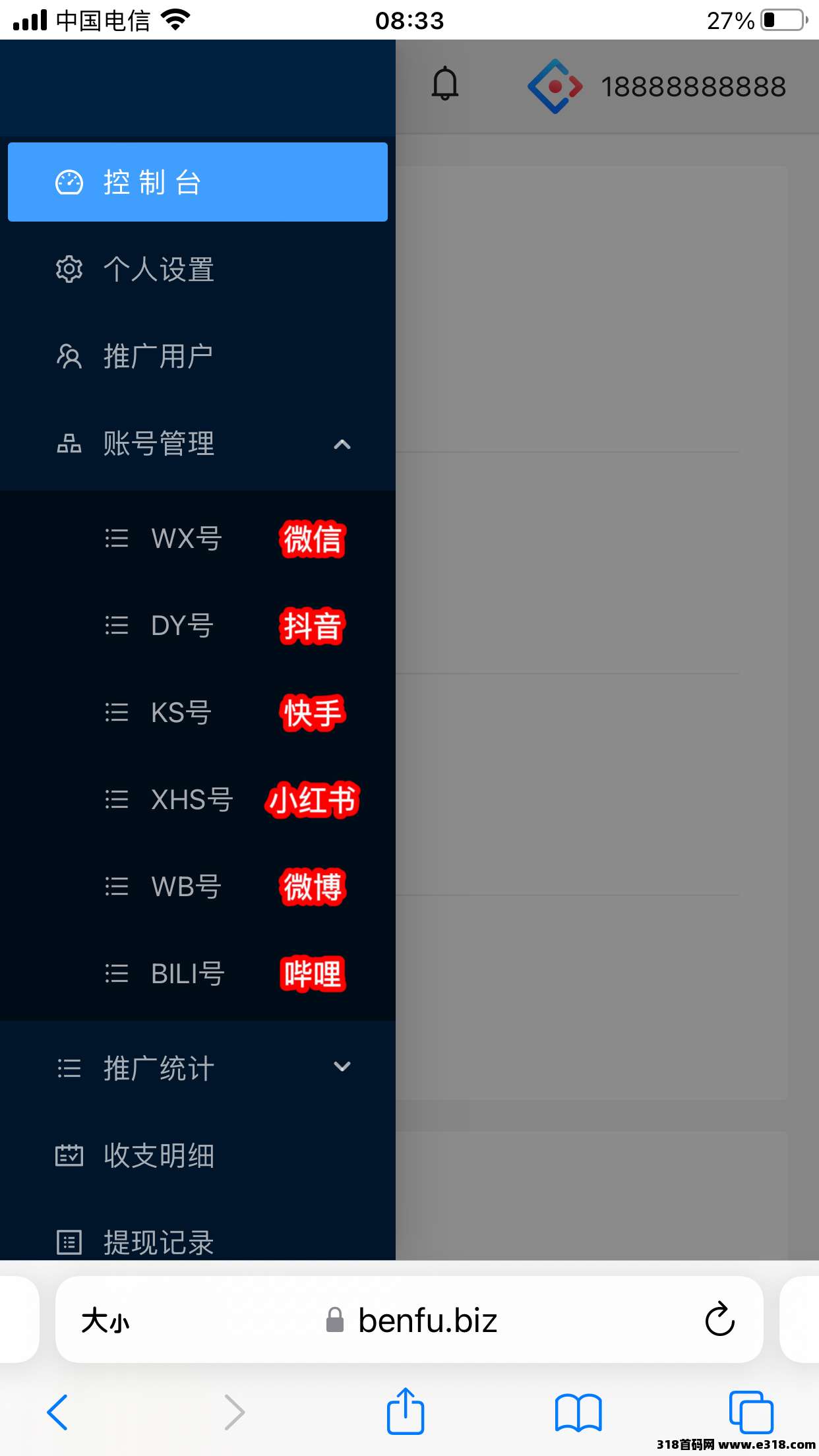The height and width of the screenshot is (1456, 819).
Task: Open the 控制台 dashboard item
Action: coord(197,182)
